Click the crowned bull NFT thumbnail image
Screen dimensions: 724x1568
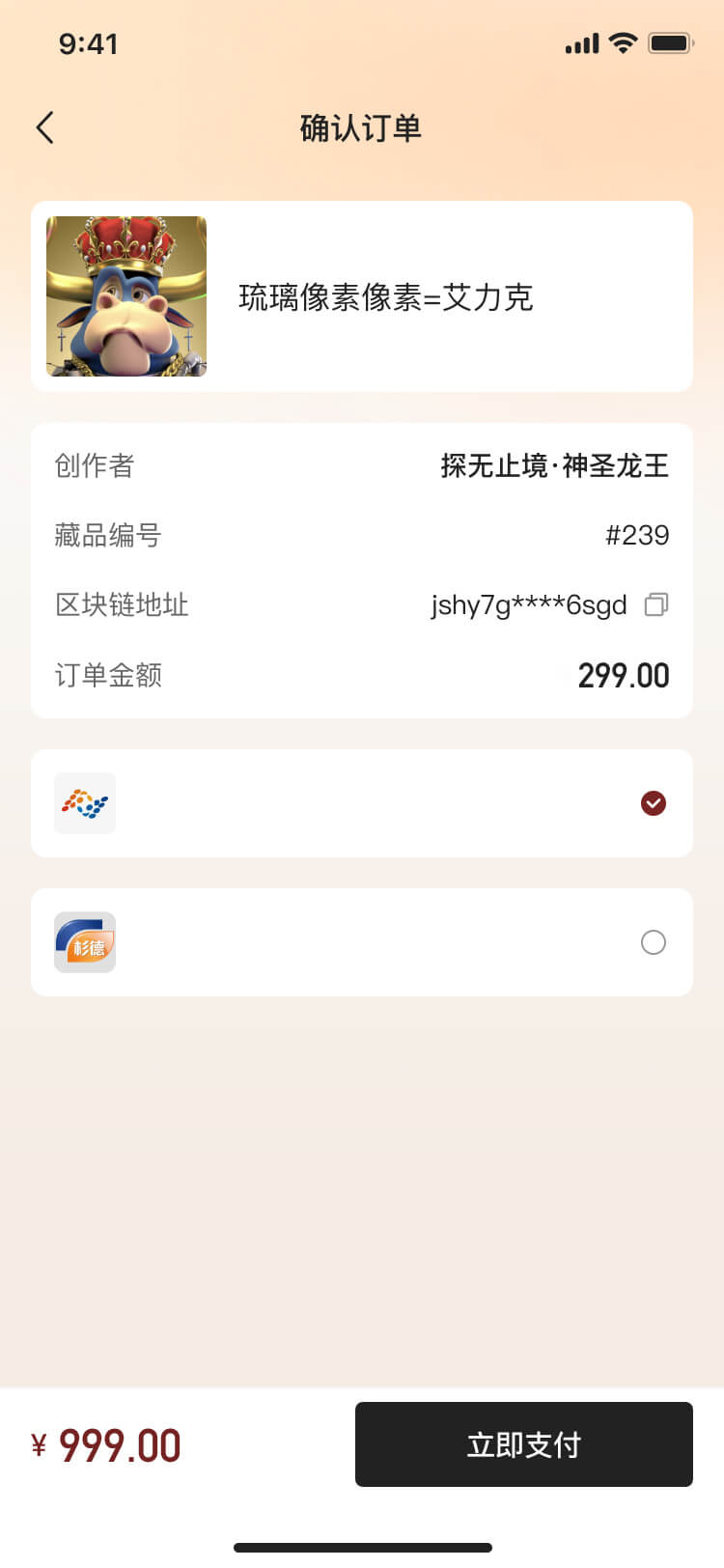[125, 296]
